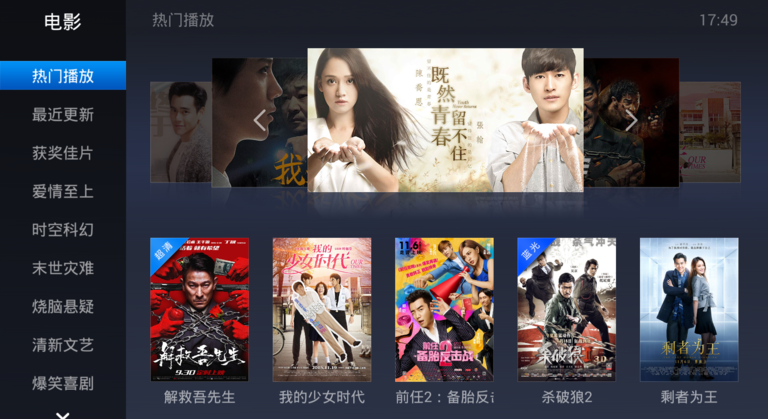Show the previous banner with the left arrow
The width and height of the screenshot is (768, 419).
[x=260, y=121]
